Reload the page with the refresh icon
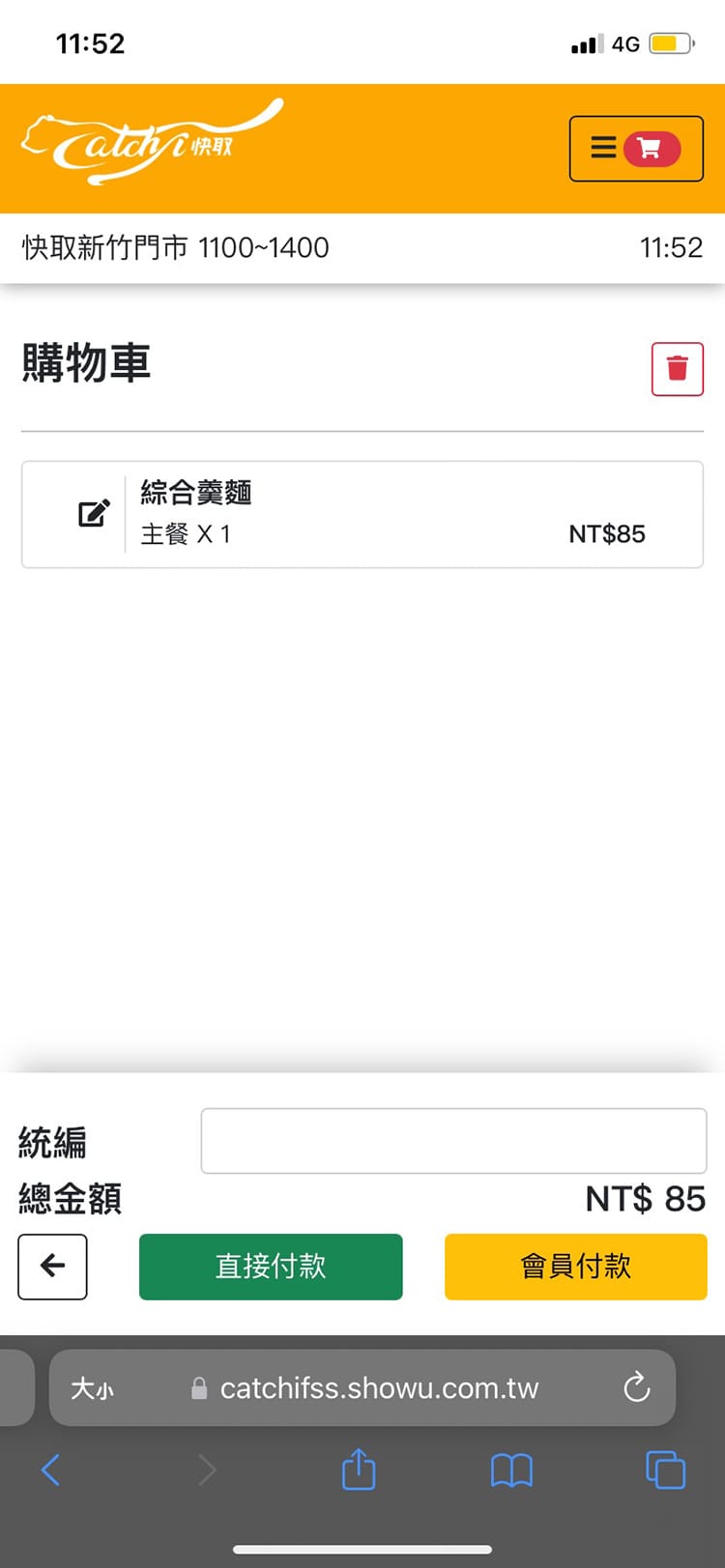This screenshot has width=725, height=1568. click(x=636, y=1388)
